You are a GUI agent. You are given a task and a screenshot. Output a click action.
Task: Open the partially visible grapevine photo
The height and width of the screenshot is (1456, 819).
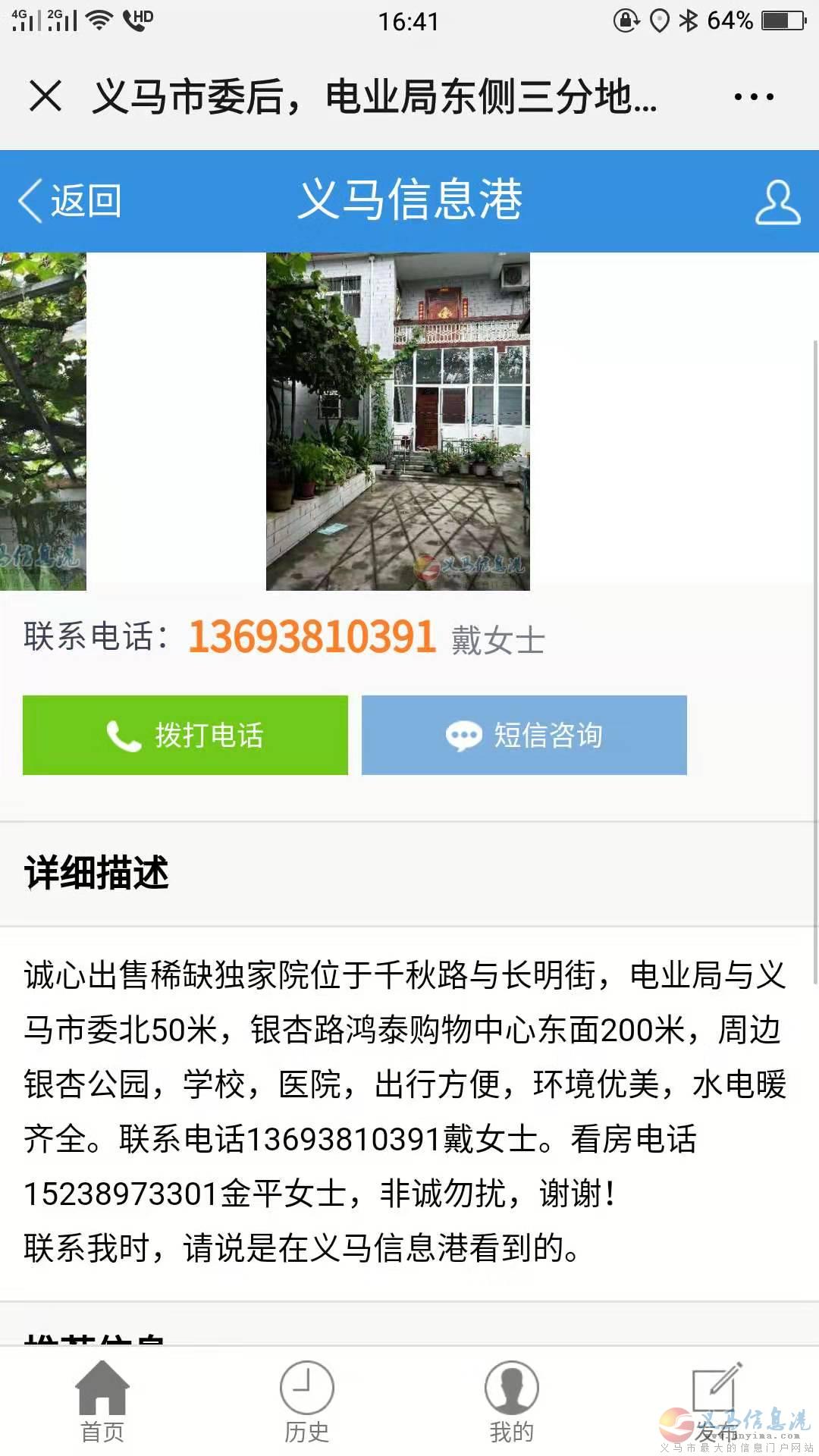click(43, 422)
